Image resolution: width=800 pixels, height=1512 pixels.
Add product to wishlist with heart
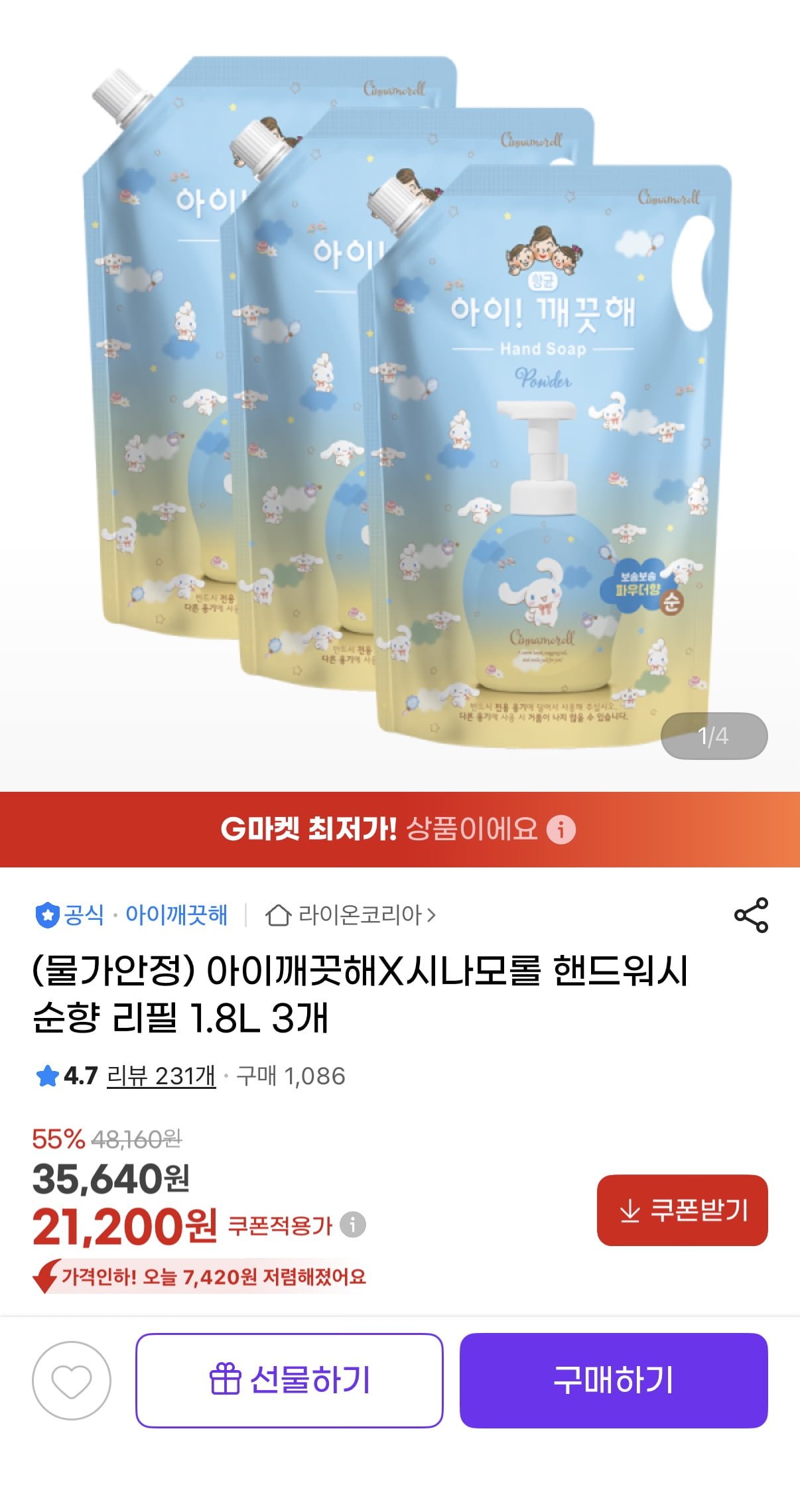72,1381
